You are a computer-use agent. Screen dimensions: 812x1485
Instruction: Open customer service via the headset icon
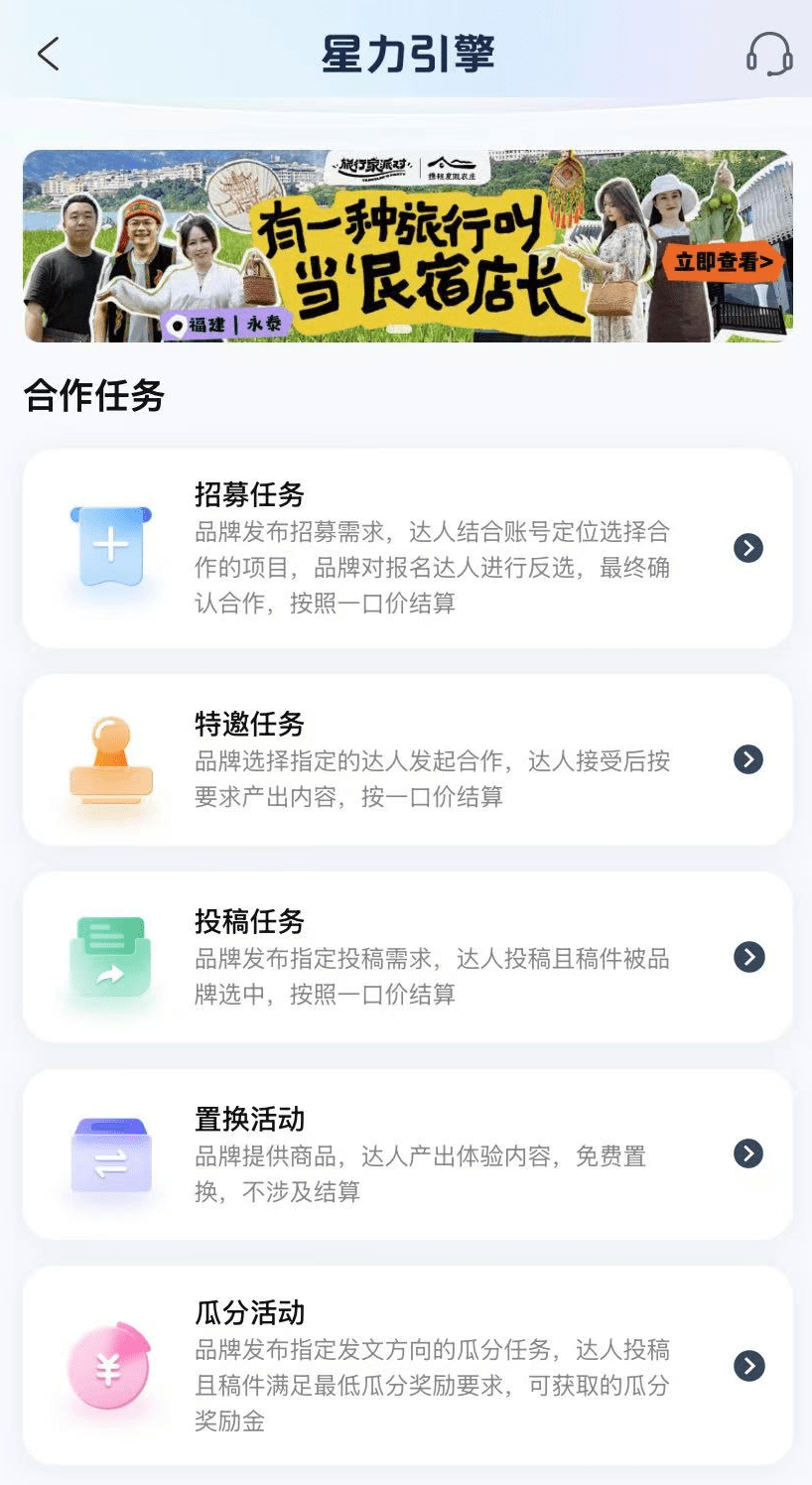769,54
